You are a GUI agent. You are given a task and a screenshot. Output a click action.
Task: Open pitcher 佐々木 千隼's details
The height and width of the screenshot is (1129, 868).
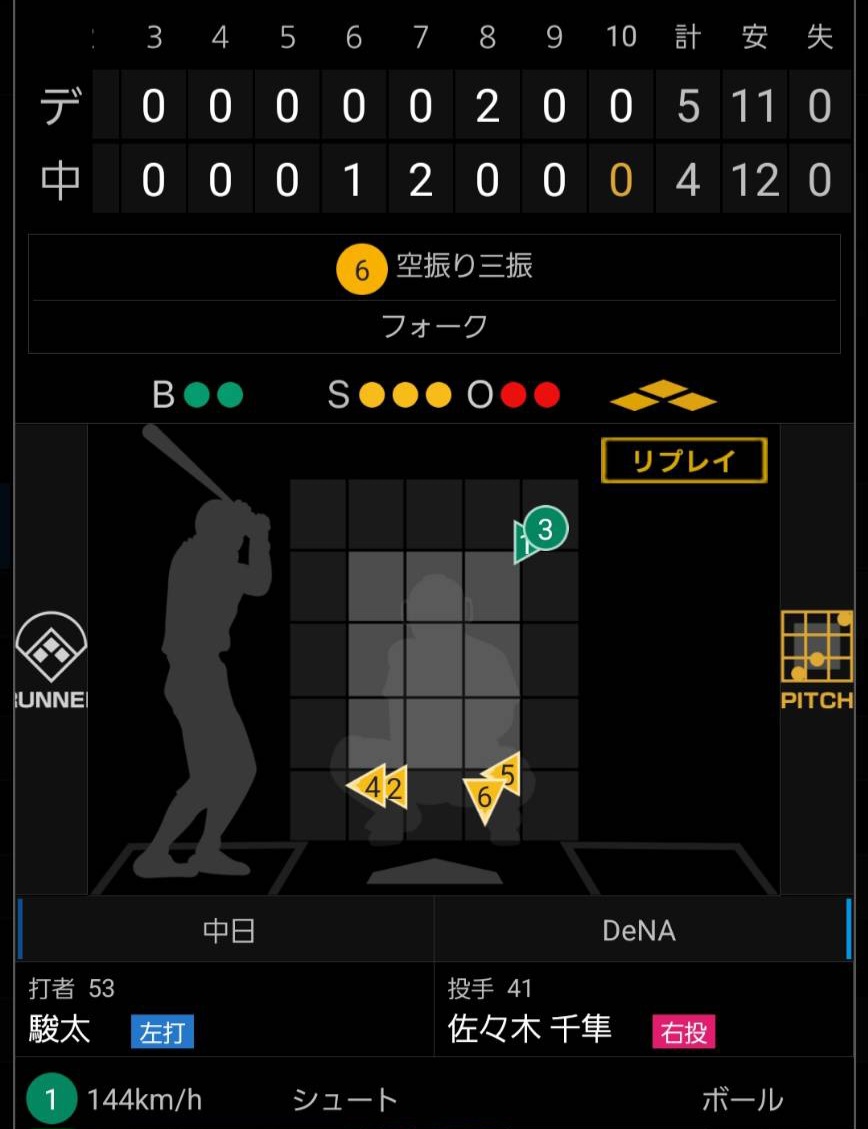[x=530, y=1029]
